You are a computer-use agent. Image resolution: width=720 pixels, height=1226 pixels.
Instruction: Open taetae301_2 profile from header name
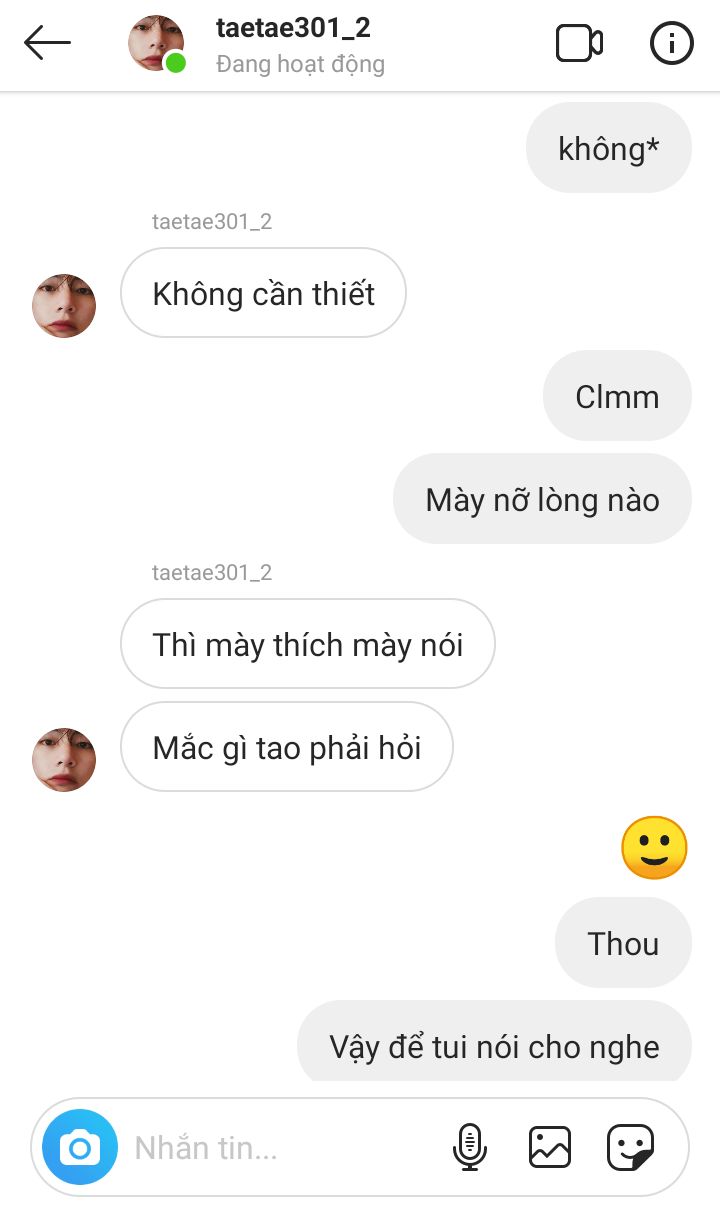point(293,29)
